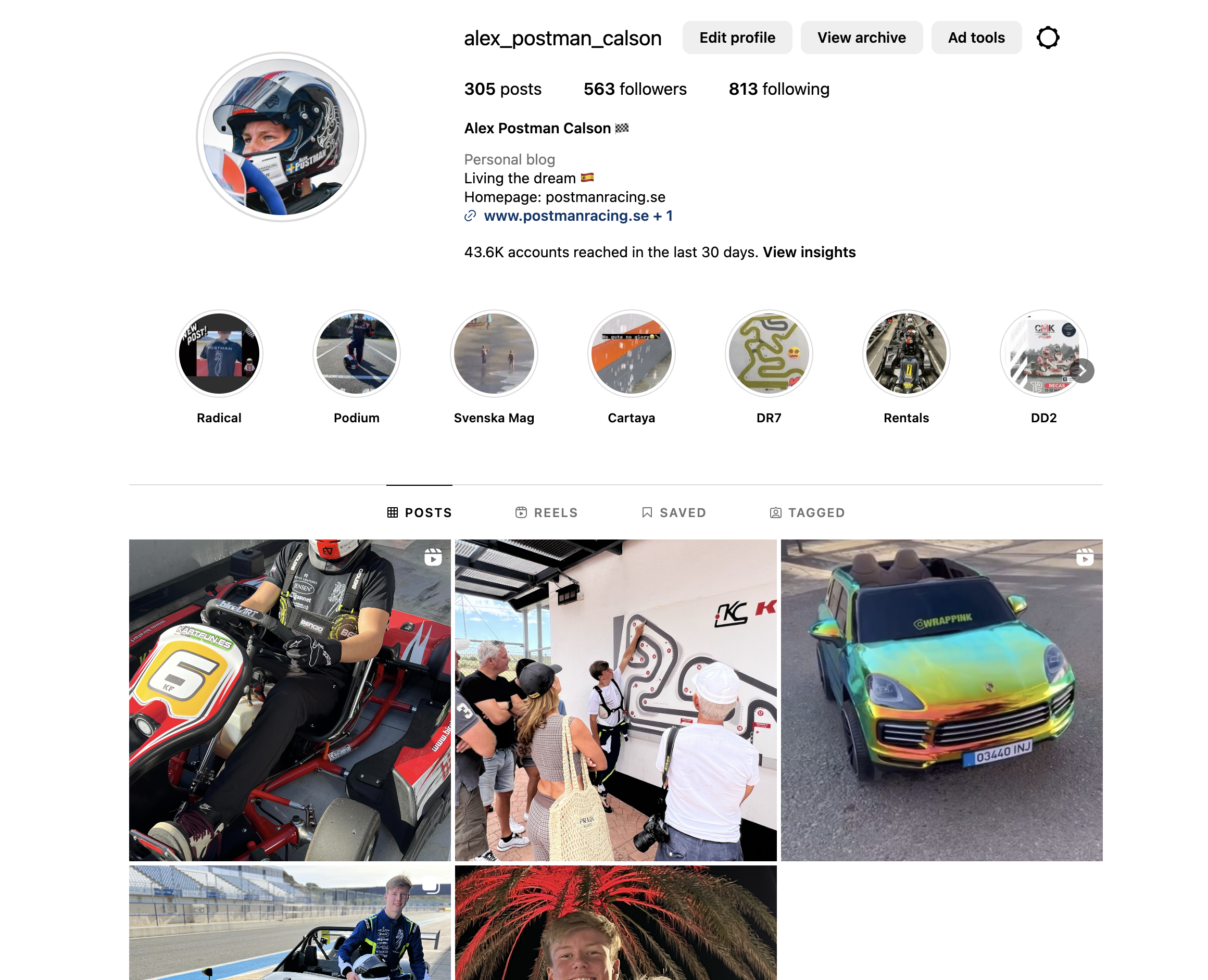This screenshot has width=1208, height=980.
Task: Open Ad tools
Action: pos(975,38)
